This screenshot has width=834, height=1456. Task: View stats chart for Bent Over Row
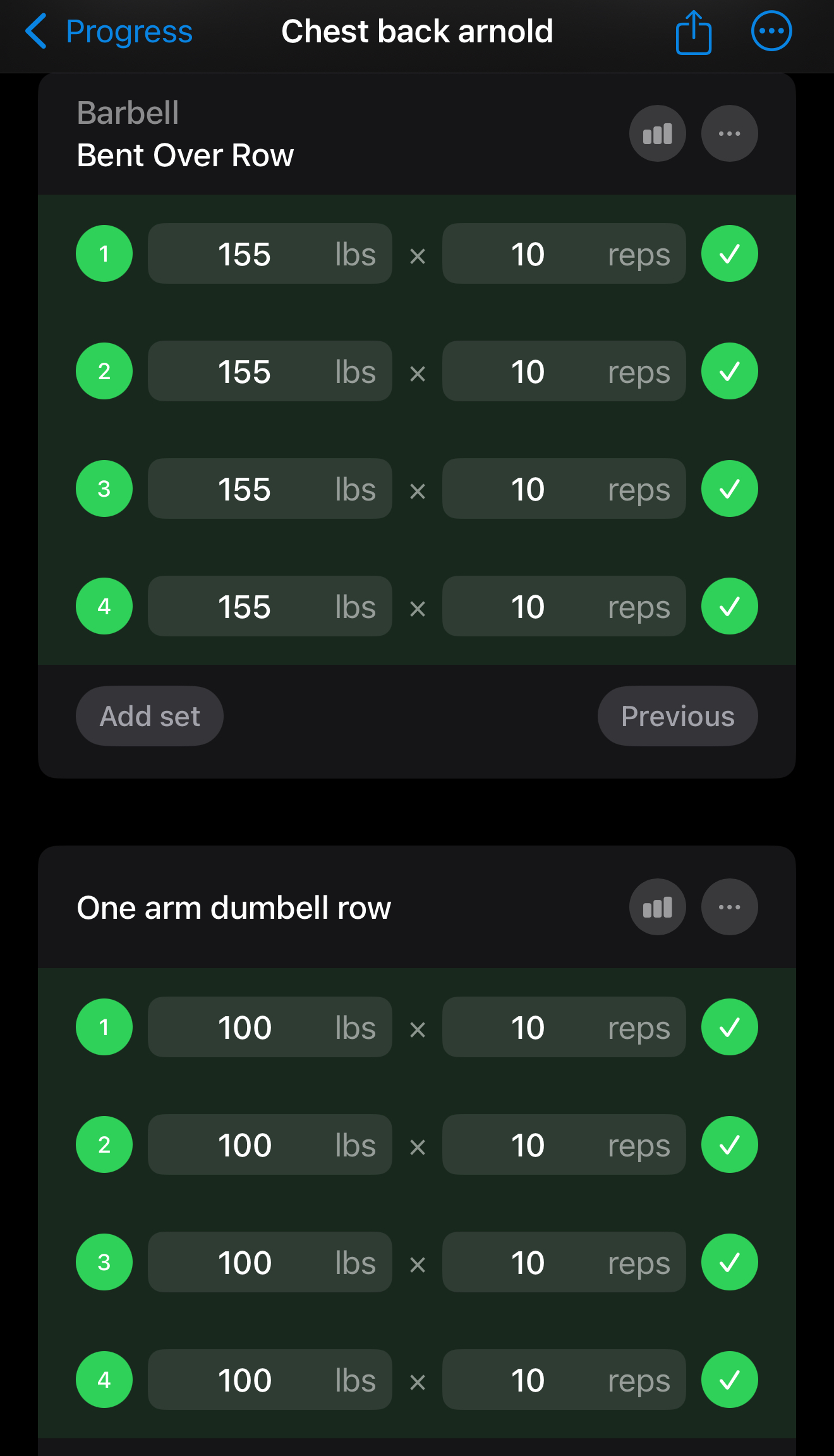pyautogui.click(x=657, y=133)
